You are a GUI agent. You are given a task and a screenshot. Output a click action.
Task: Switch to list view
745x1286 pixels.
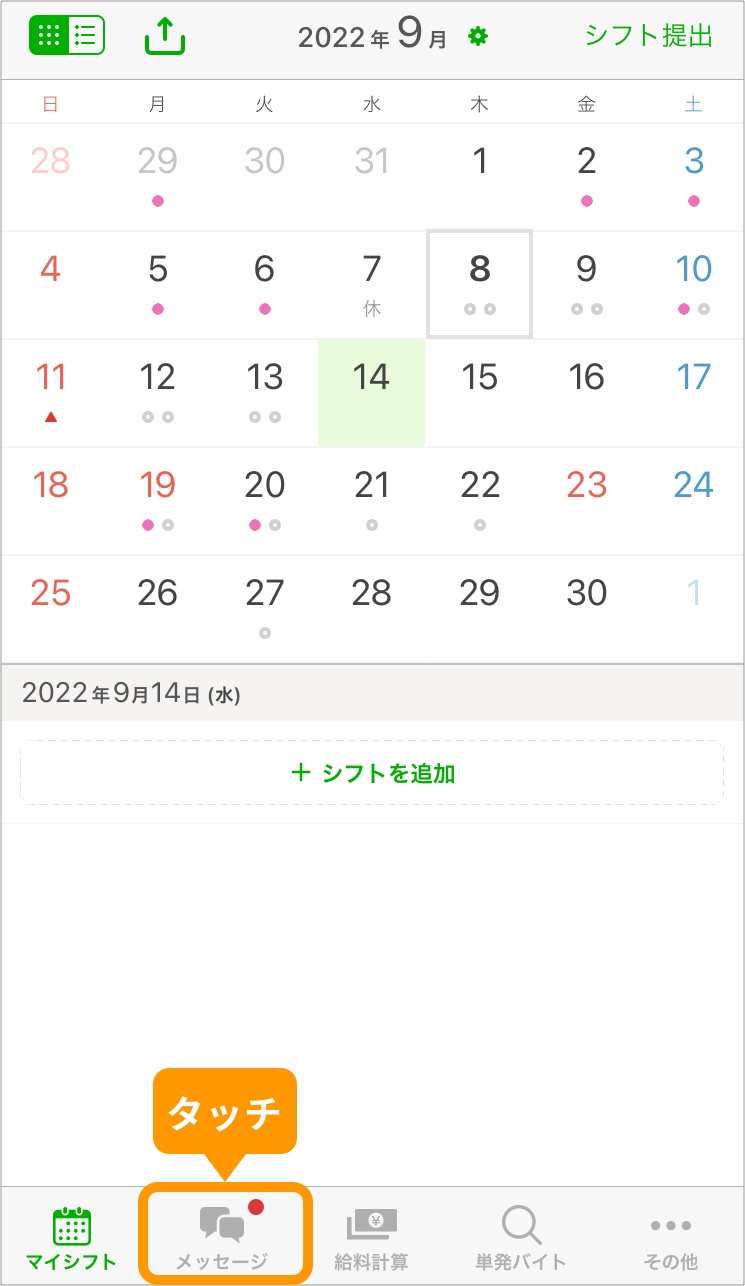[x=86, y=36]
